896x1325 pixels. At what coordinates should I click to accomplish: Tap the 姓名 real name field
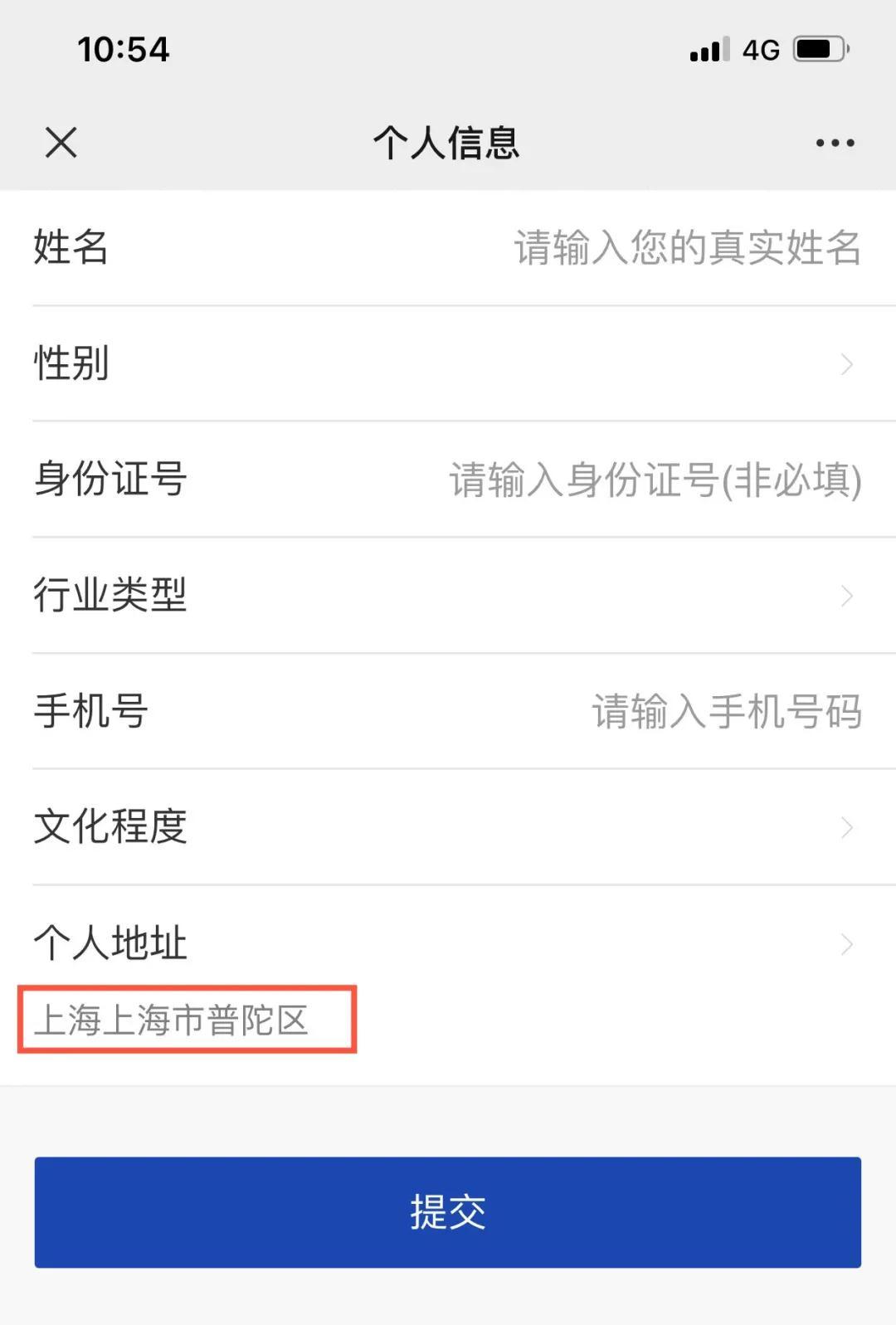(687, 248)
